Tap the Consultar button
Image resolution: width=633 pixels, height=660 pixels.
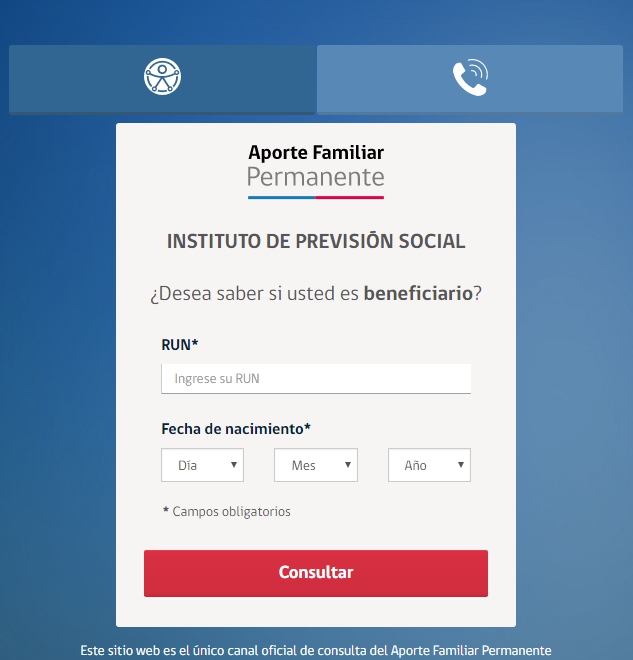[x=316, y=573]
